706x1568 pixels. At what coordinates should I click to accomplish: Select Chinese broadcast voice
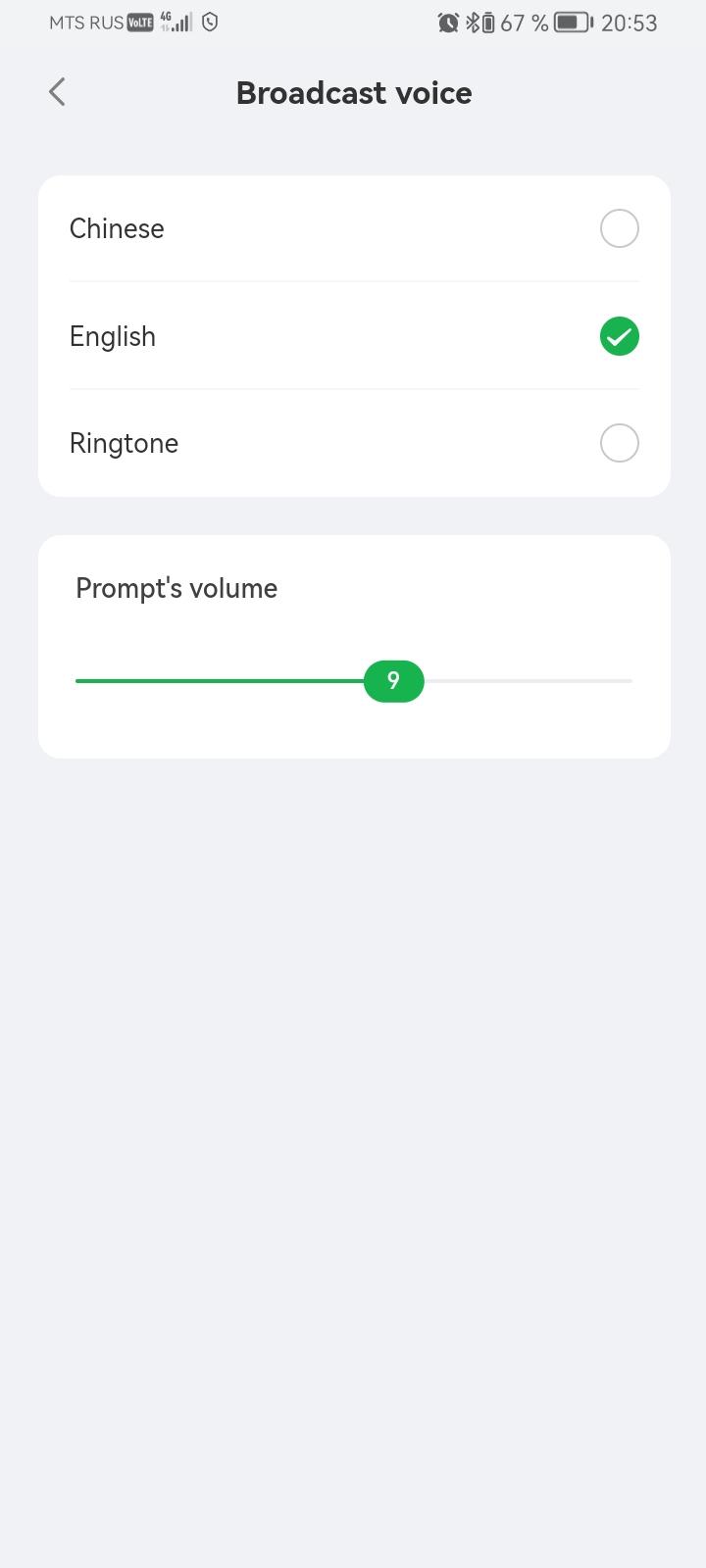(x=619, y=228)
